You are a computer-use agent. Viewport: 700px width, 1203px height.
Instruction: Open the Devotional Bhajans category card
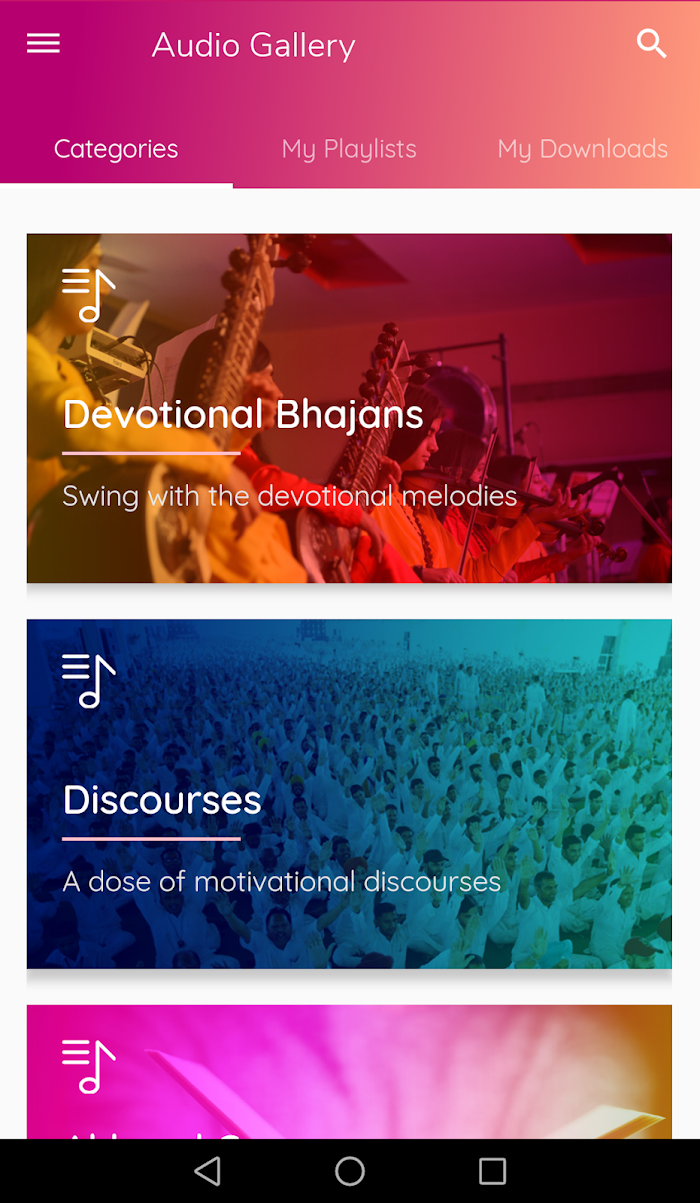pos(349,408)
